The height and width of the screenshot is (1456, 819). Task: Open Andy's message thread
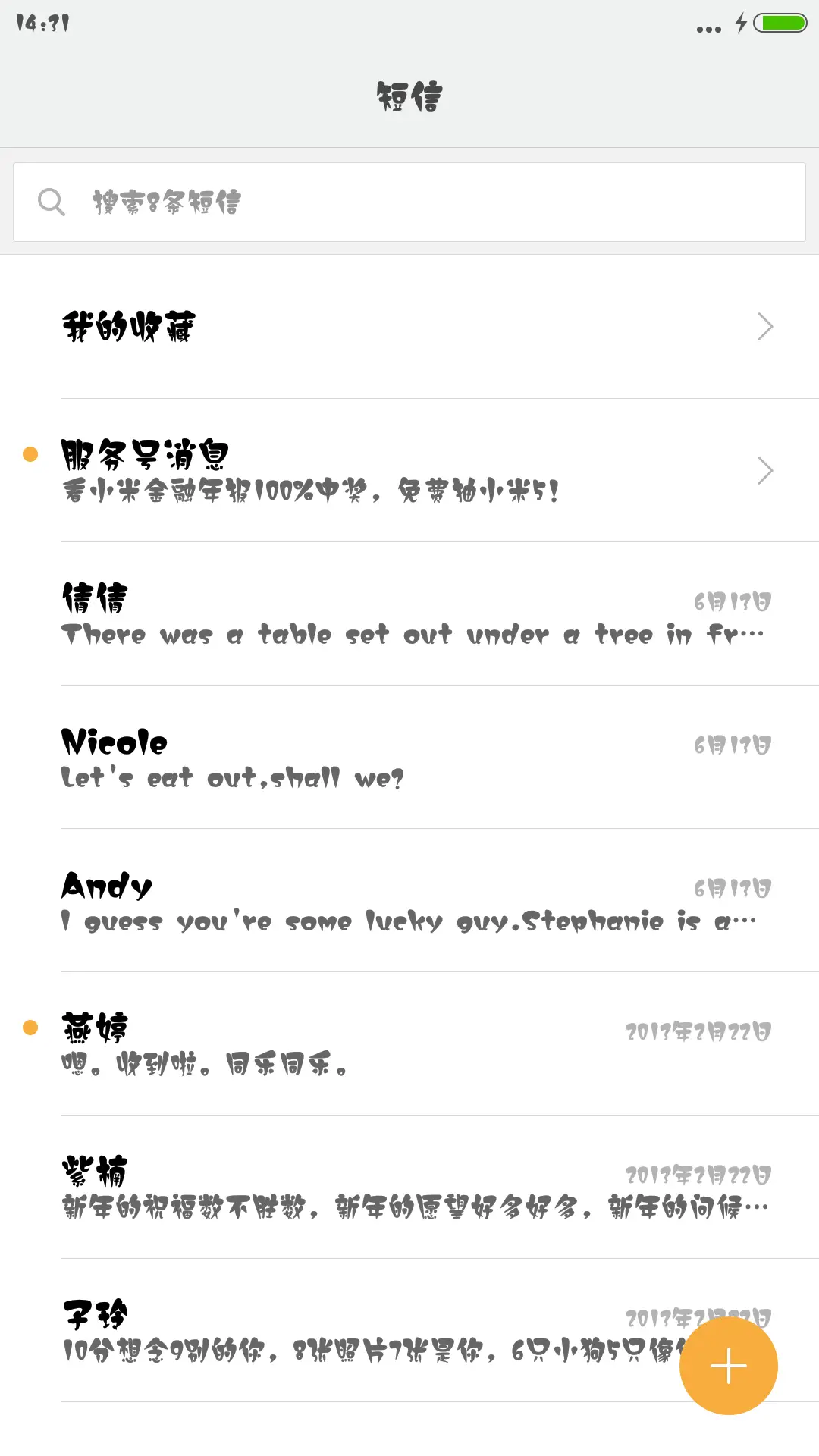pos(409,901)
